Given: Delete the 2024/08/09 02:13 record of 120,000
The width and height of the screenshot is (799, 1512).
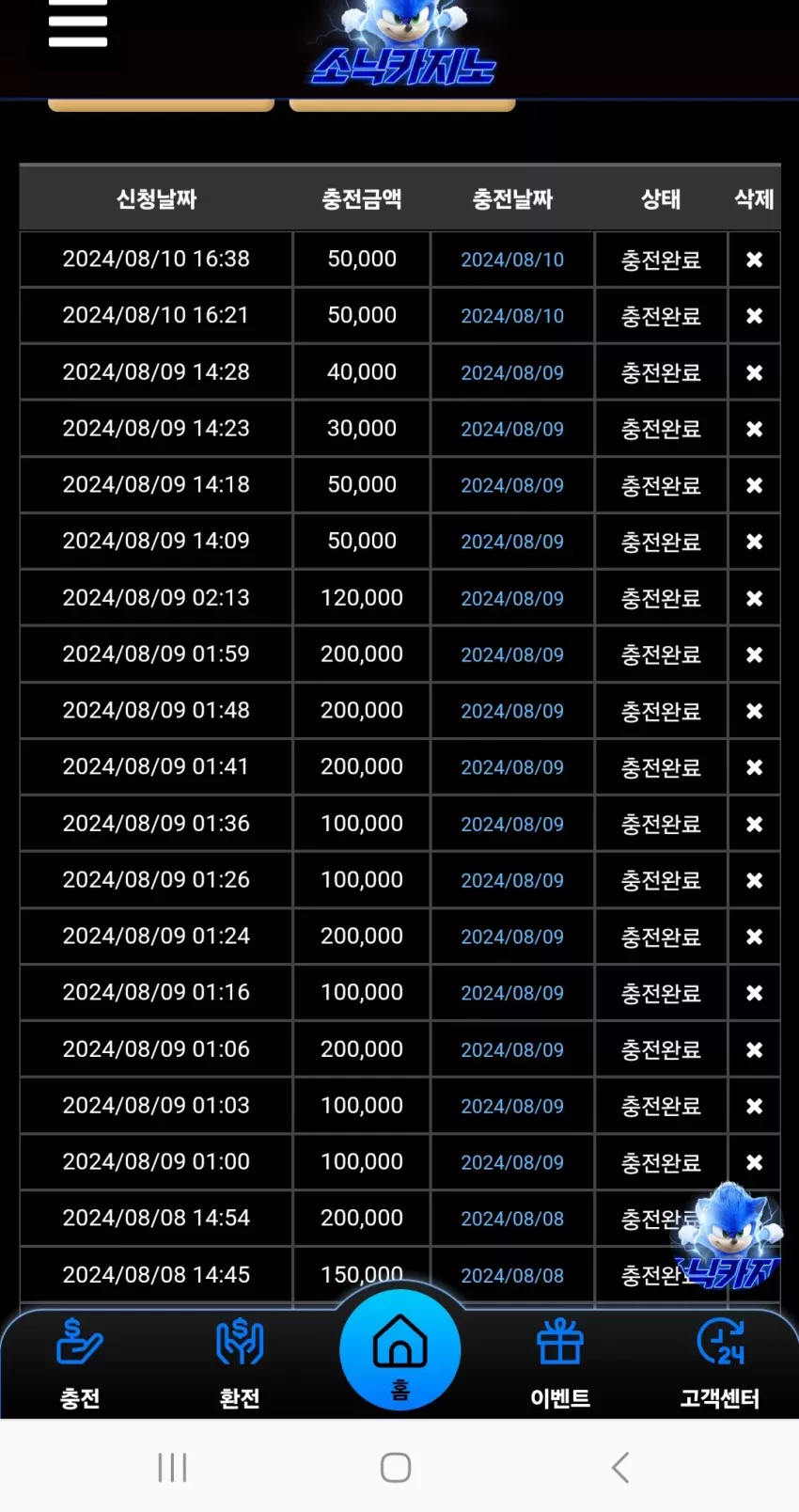Looking at the screenshot, I should pos(754,598).
